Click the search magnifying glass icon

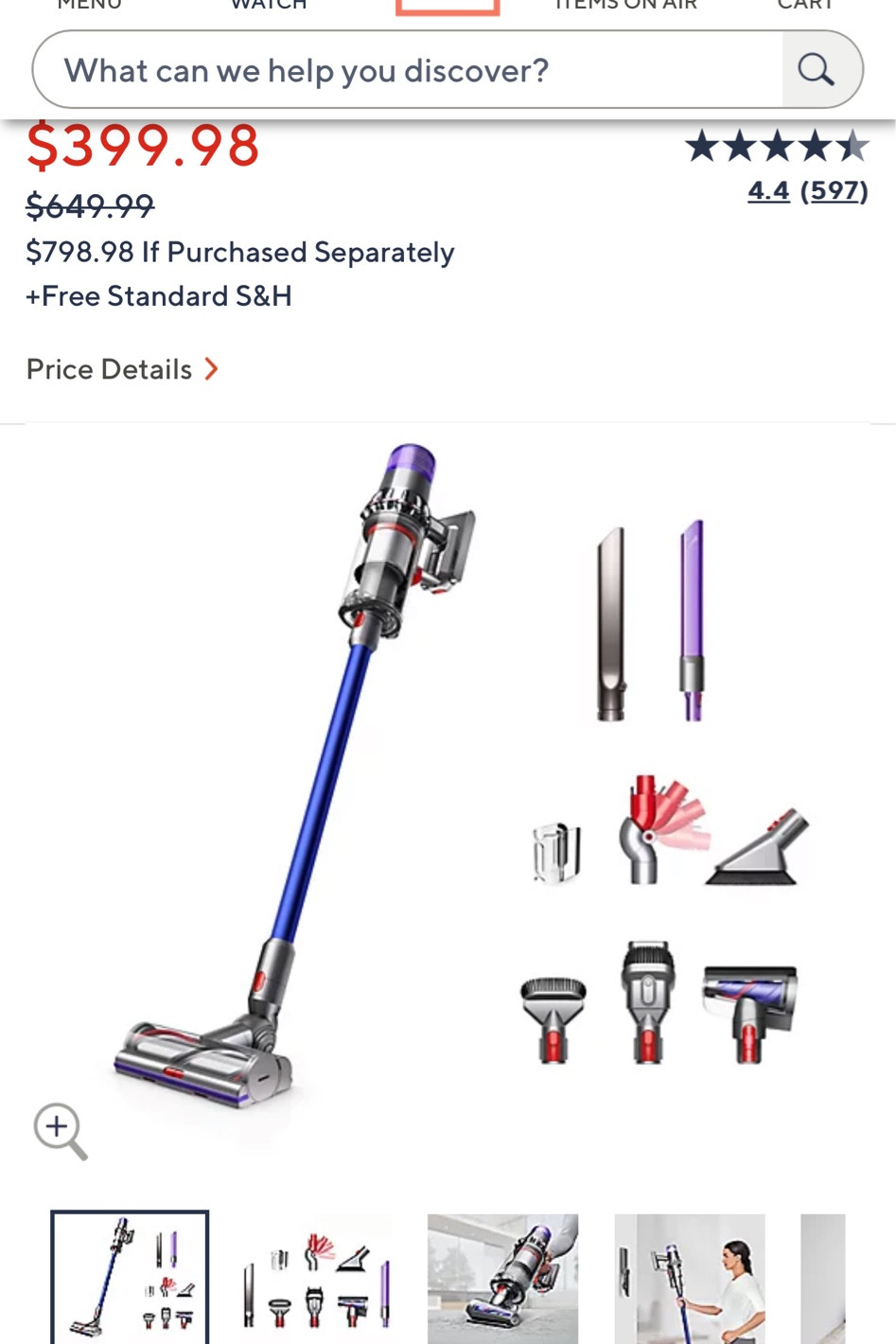tap(815, 69)
